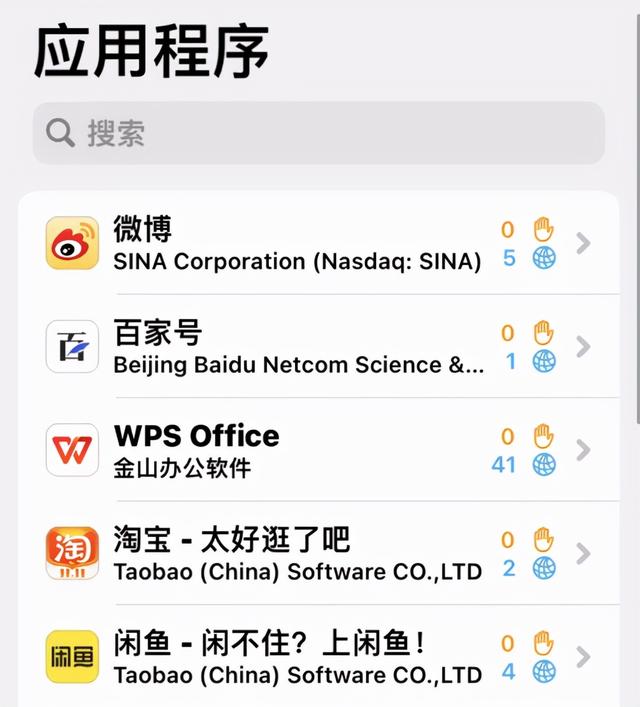The width and height of the screenshot is (640, 707).
Task: Select the WPS Office row
Action: click(x=300, y=450)
